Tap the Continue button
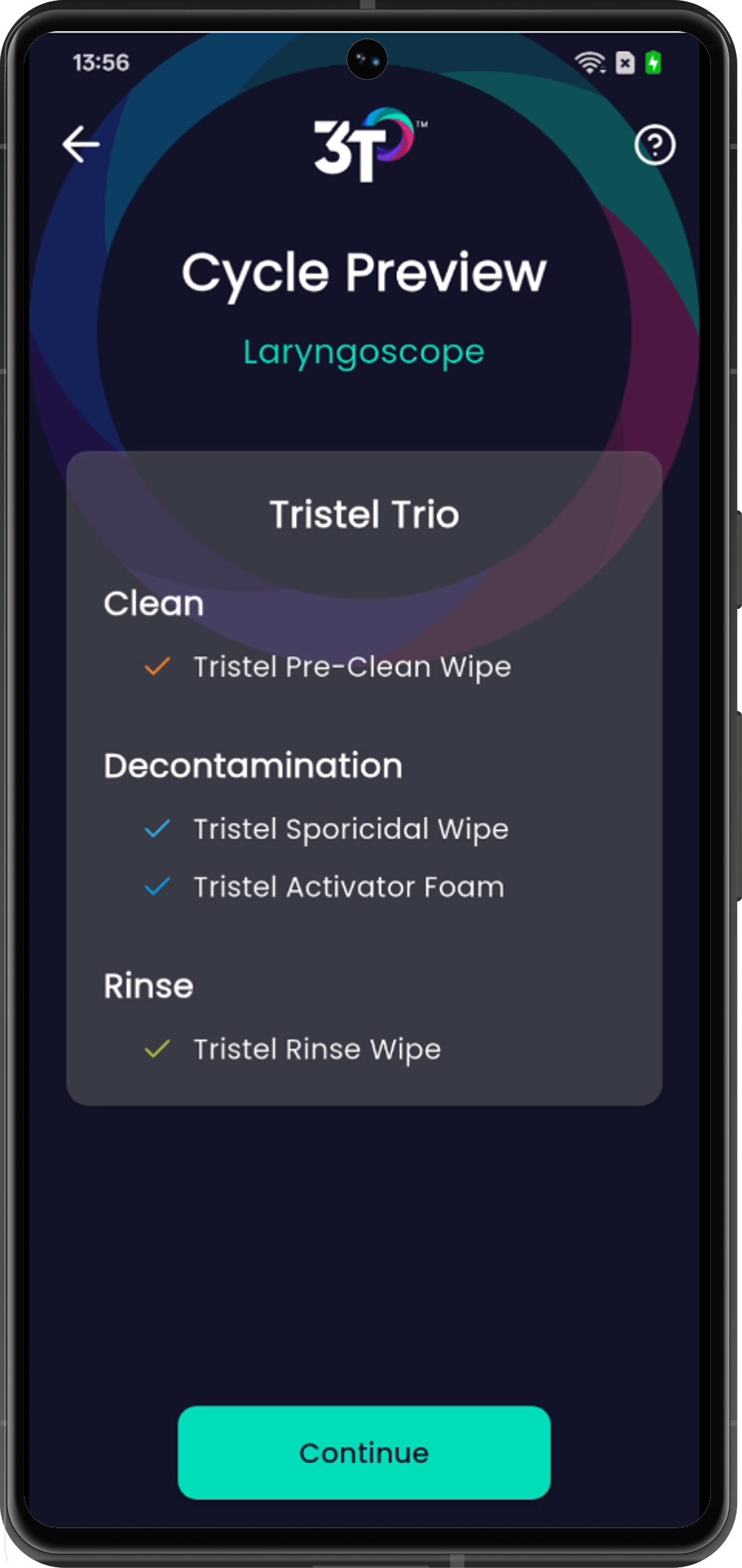Viewport: 742px width, 1568px height. click(x=364, y=1452)
